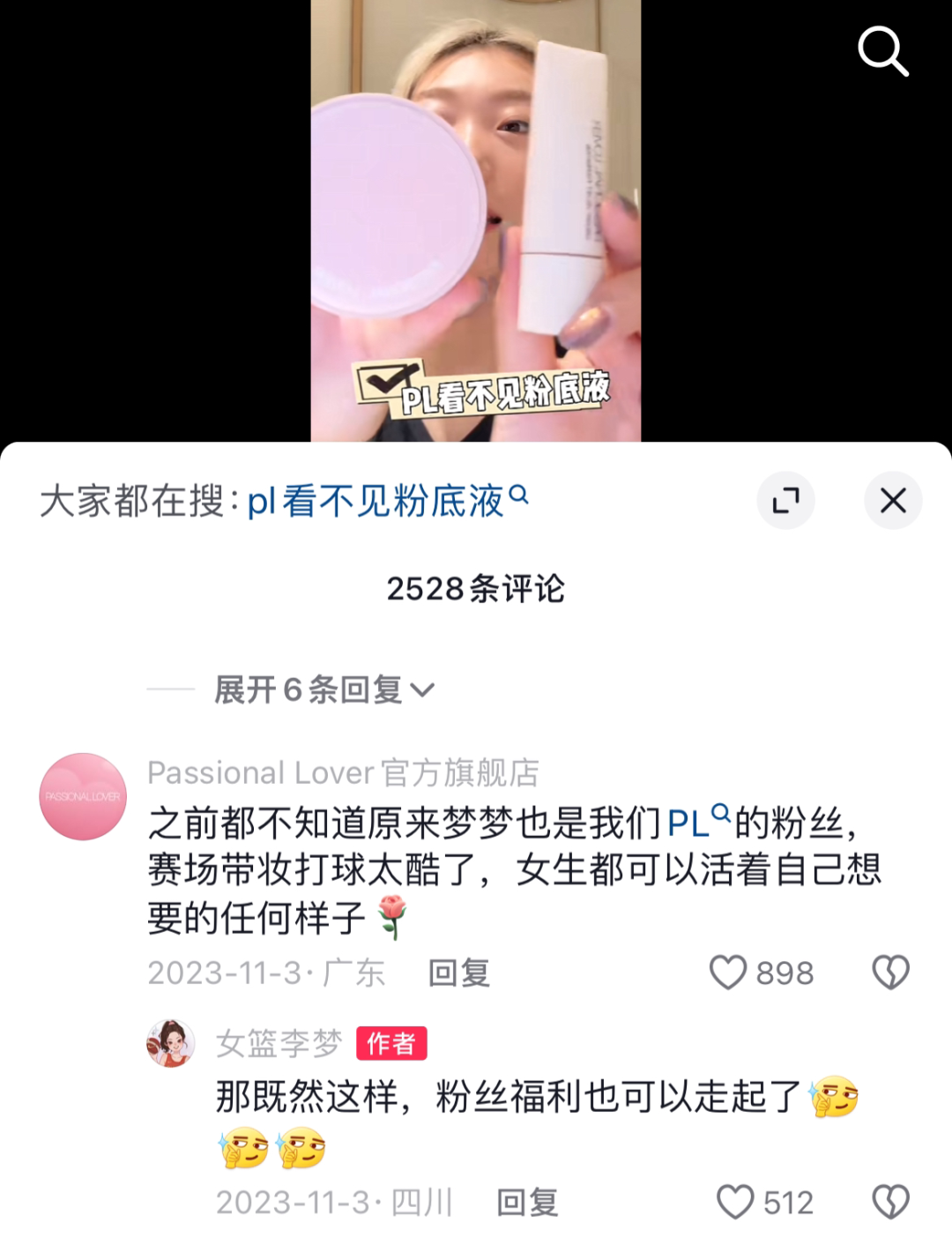Dislike Passional Lover官方旗舰店's comment
952x1260 pixels.
(890, 973)
